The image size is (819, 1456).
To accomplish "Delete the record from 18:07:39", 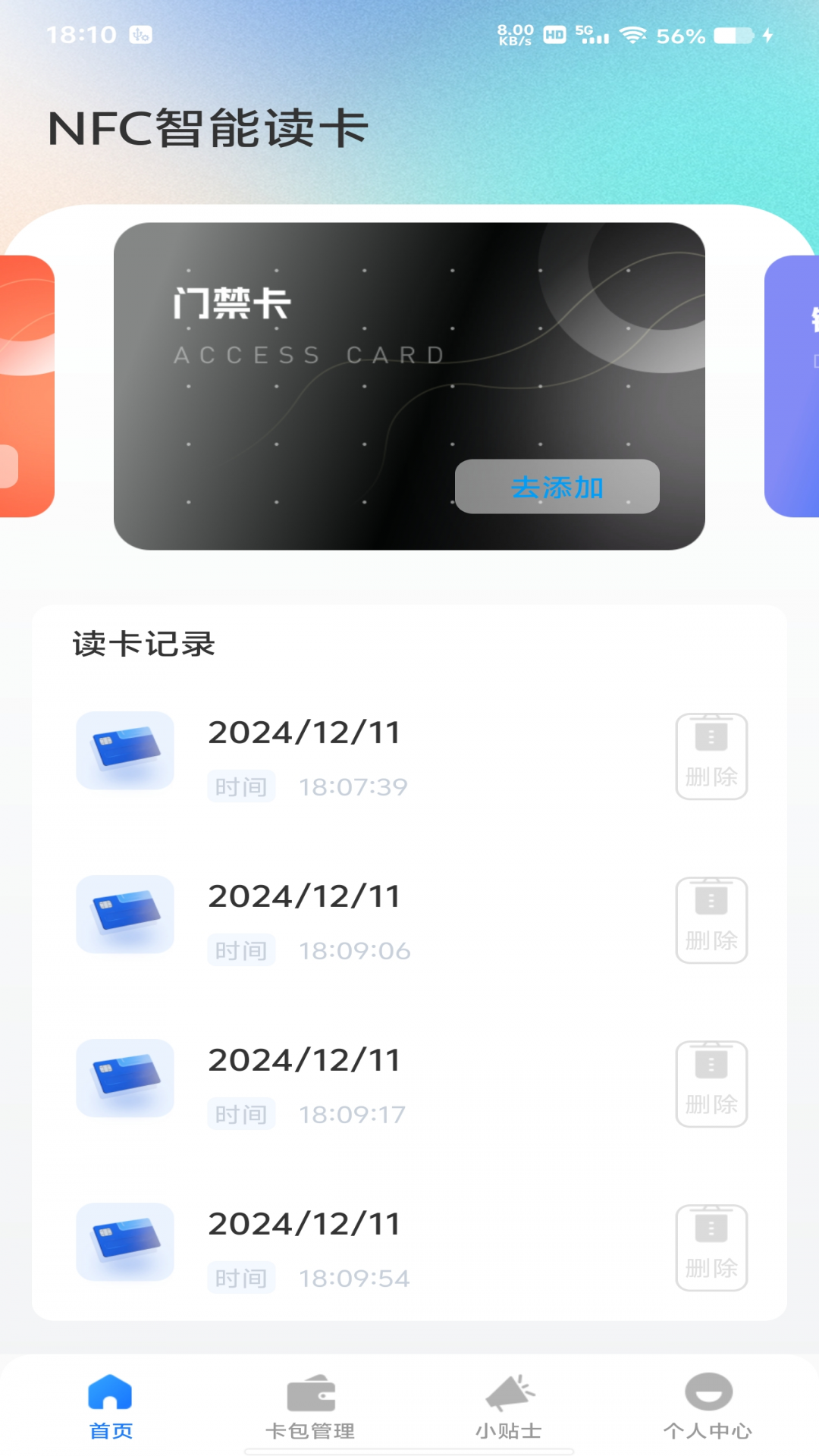I will pyautogui.click(x=711, y=756).
